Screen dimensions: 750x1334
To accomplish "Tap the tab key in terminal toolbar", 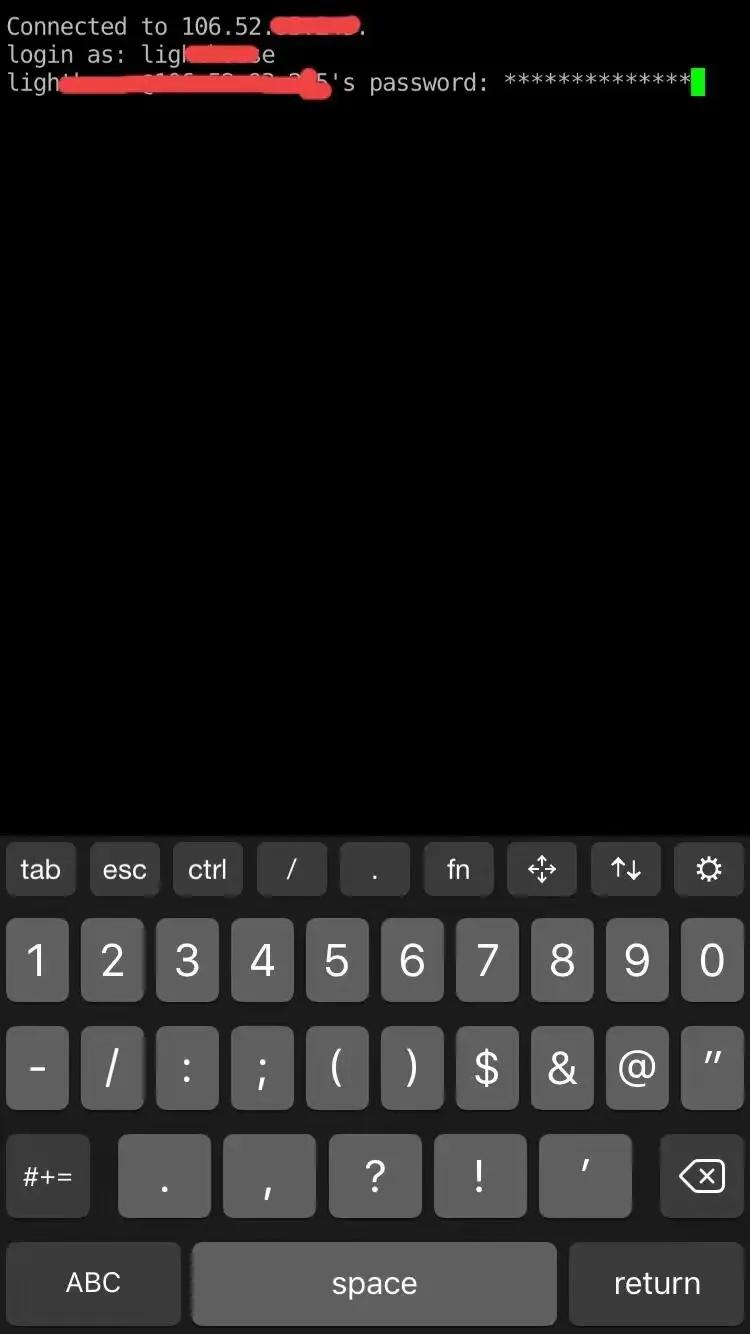I will pos(41,869).
